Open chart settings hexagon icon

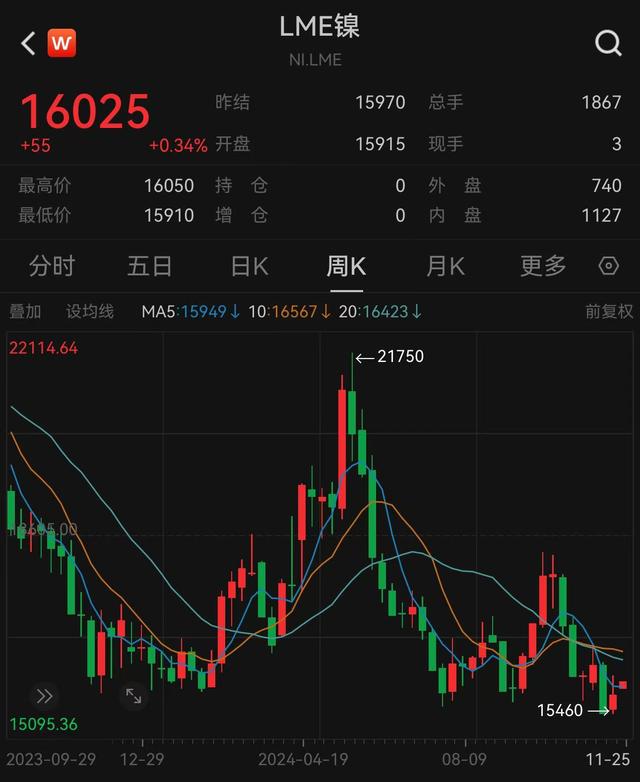coord(608,266)
